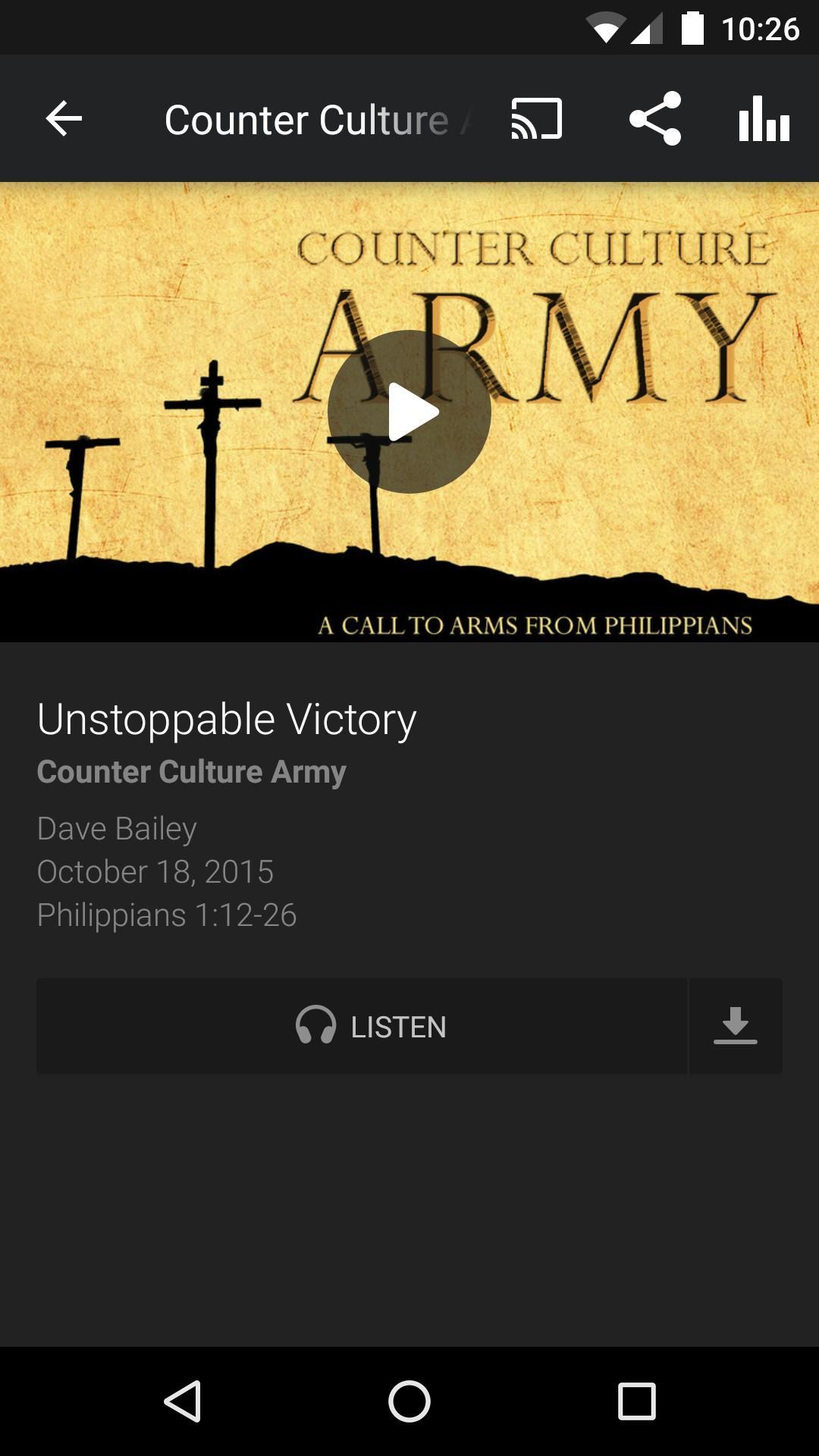The image size is (819, 1456).
Task: Open the recent apps view
Action: coord(636,1401)
